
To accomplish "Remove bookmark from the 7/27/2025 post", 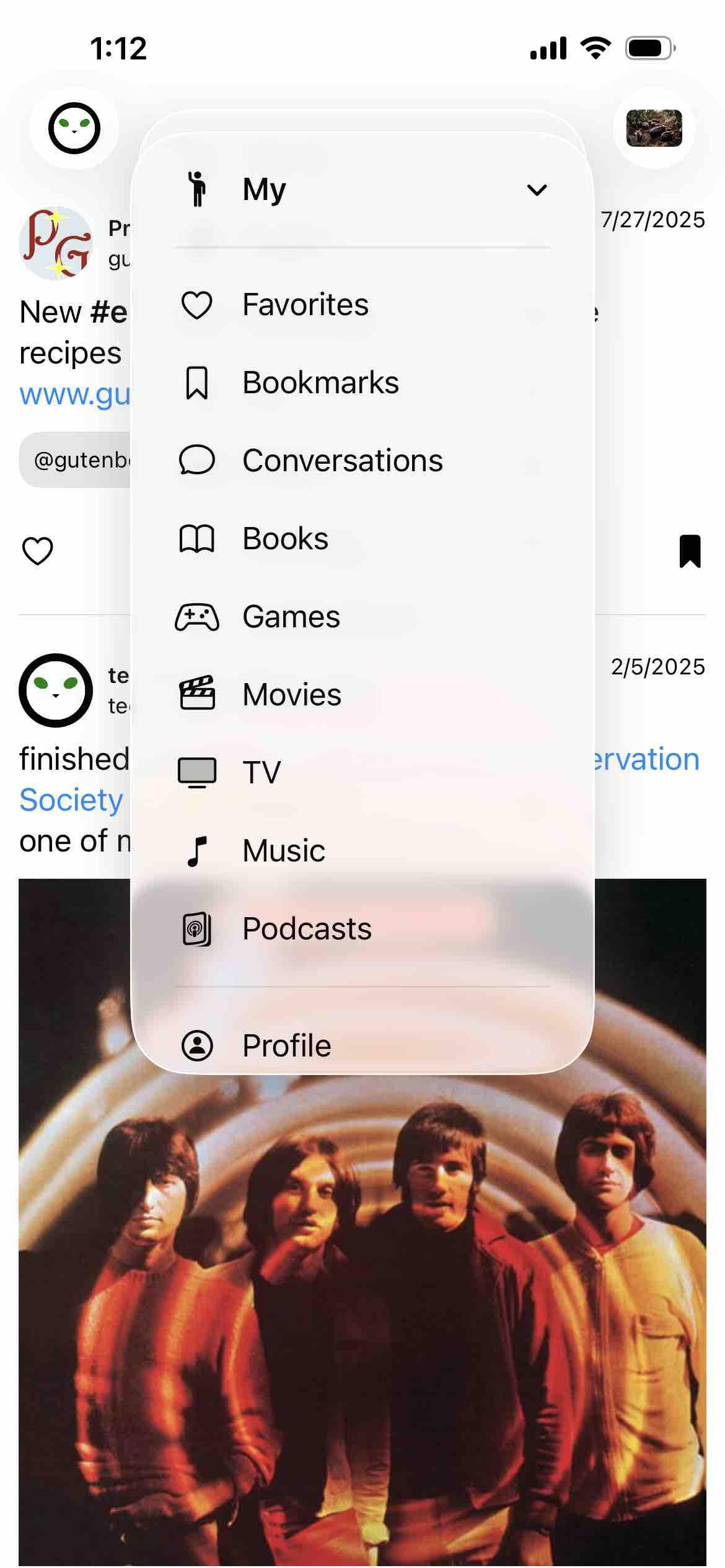I will (x=690, y=551).
